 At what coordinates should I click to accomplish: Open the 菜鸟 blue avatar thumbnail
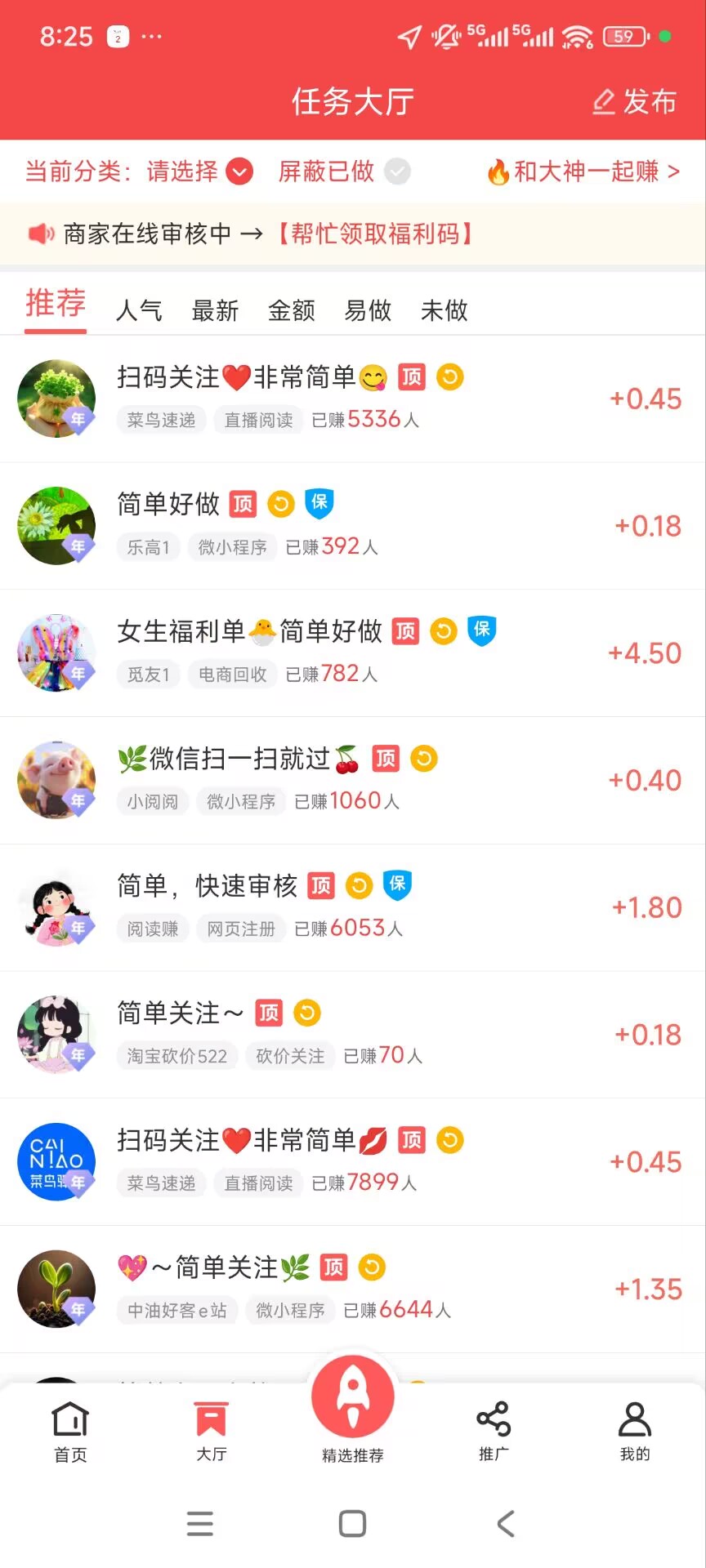56,1161
